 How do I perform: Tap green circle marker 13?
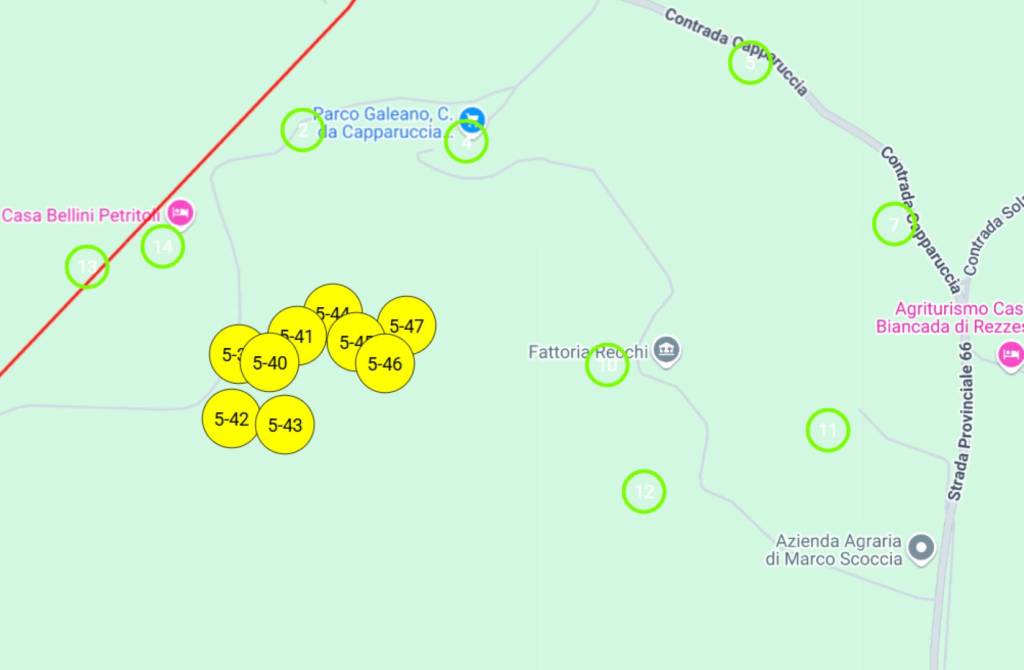(x=87, y=267)
